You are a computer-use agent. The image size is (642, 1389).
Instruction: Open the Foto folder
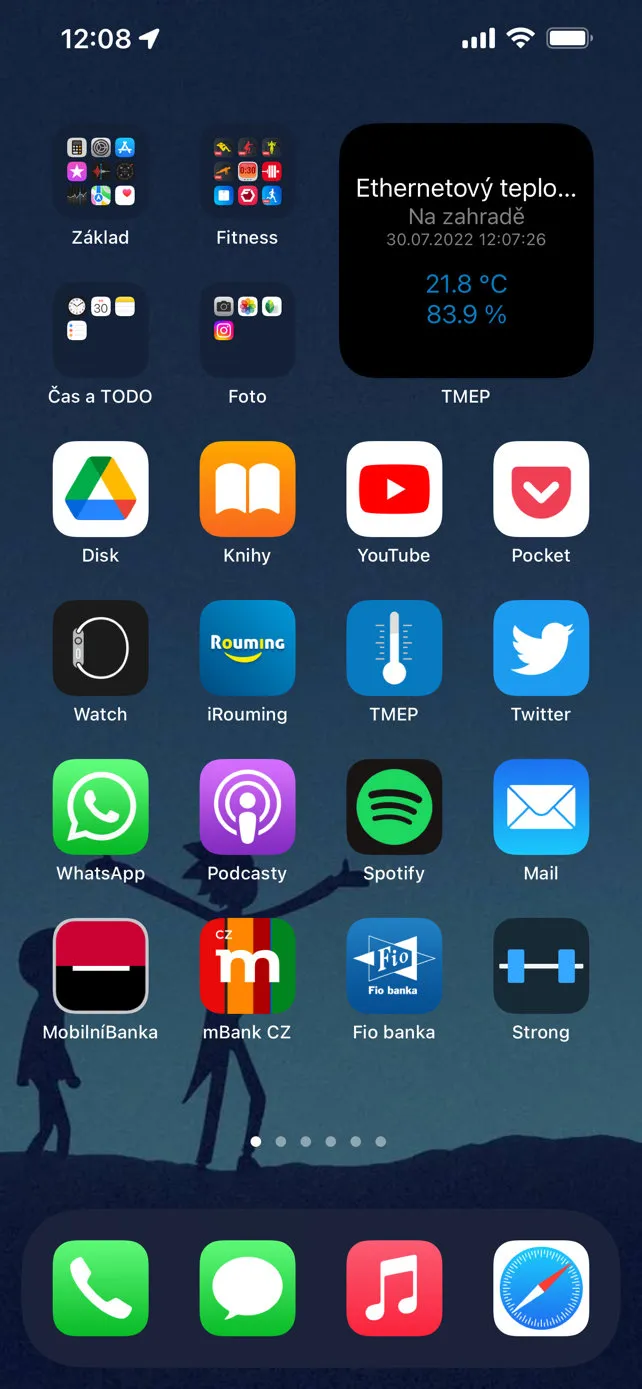pyautogui.click(x=247, y=330)
